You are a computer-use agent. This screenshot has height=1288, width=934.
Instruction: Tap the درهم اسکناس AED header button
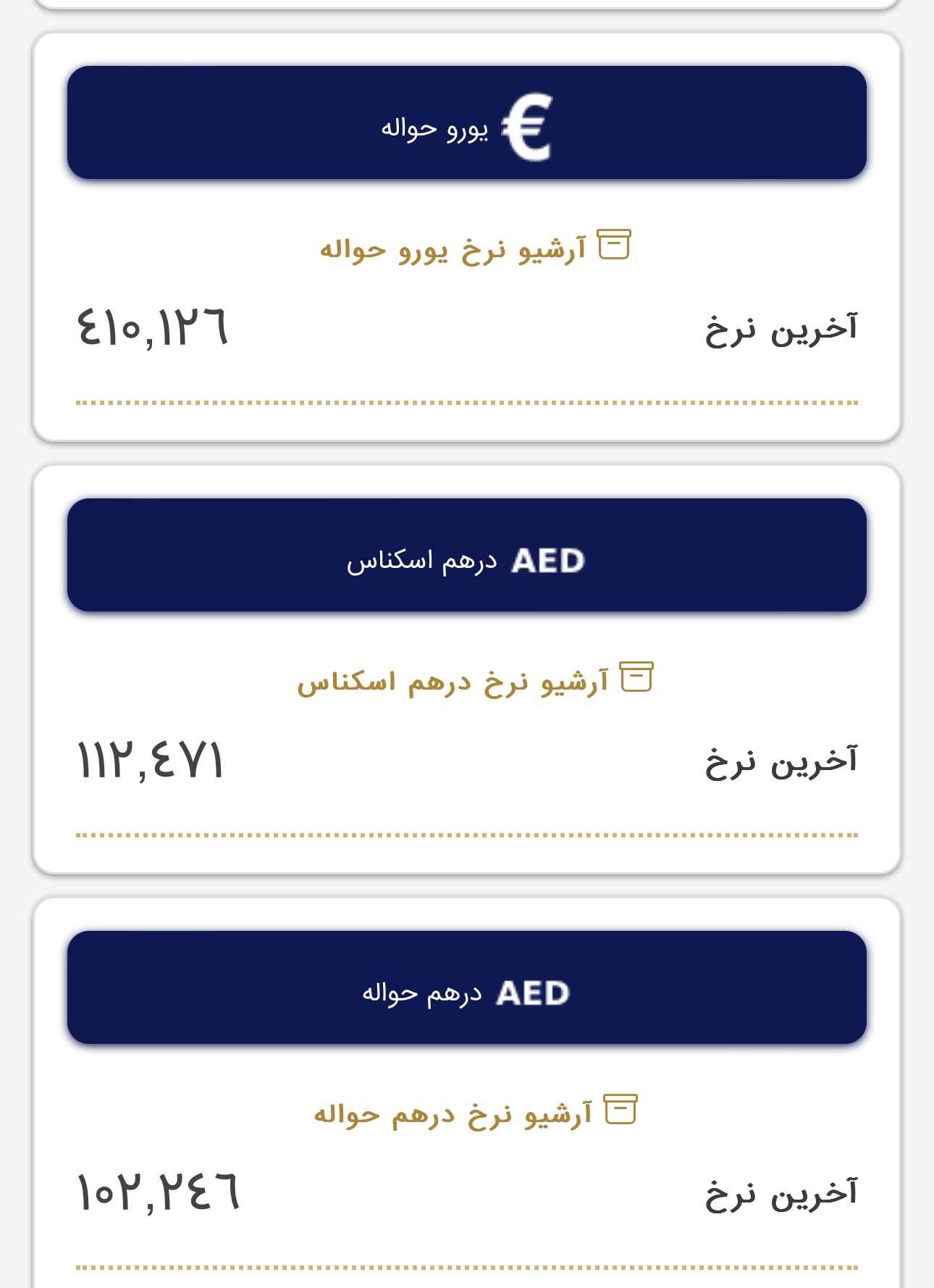tap(467, 556)
